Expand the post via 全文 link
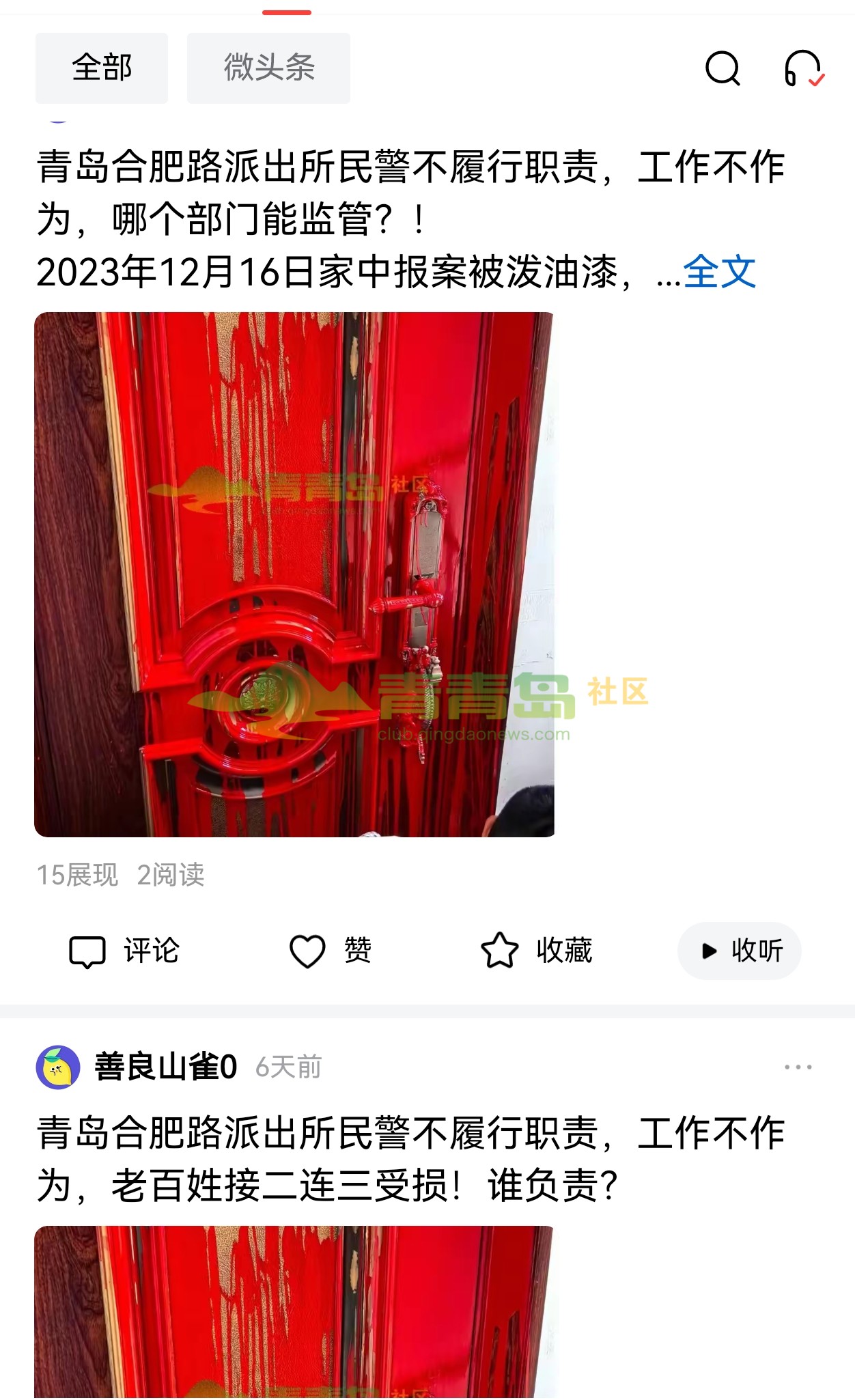Viewport: 855px width, 1400px height. (719, 272)
